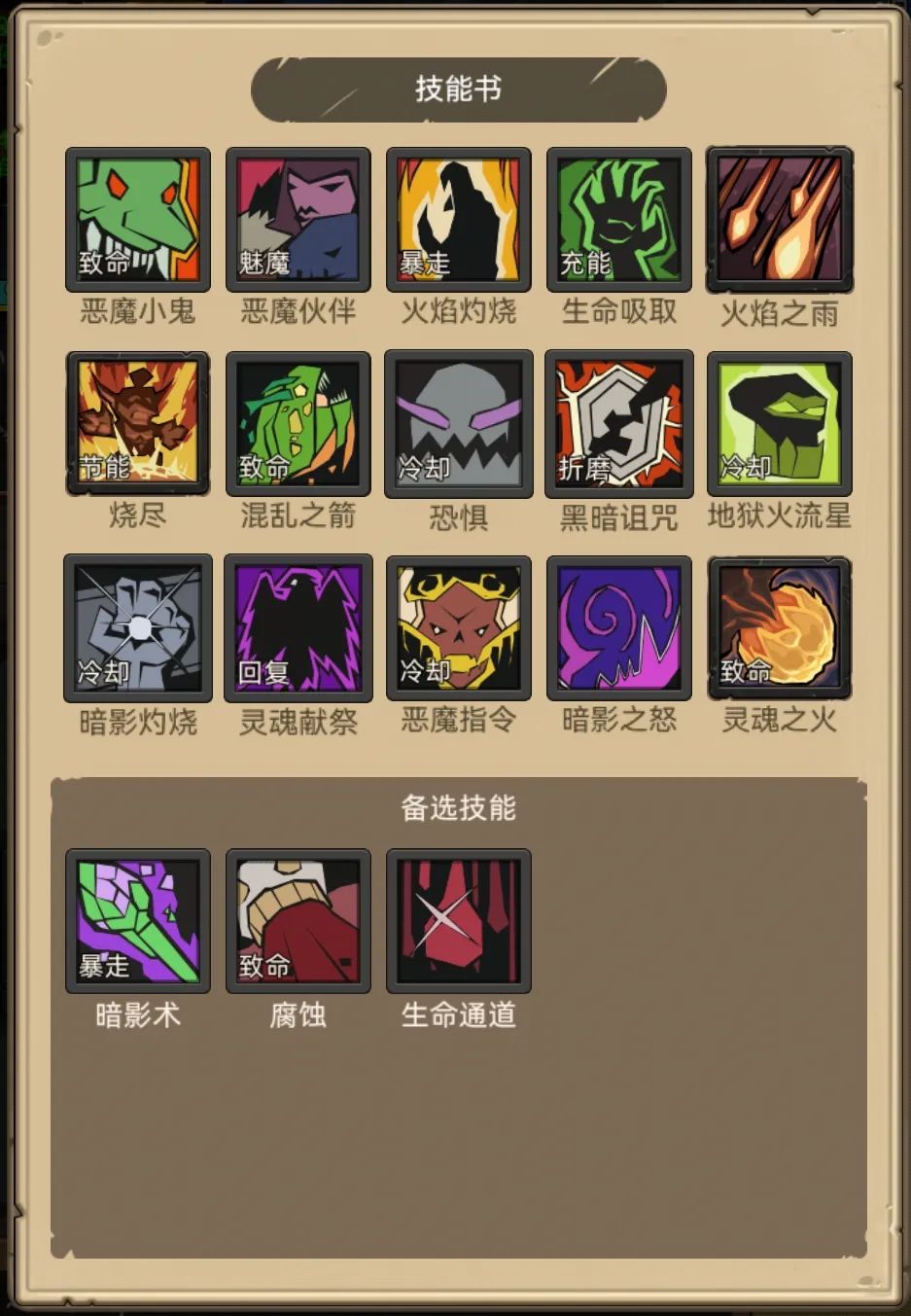Image resolution: width=911 pixels, height=1316 pixels.
Task: Tap the 恶魔指令 skill icon
Action: point(459,628)
